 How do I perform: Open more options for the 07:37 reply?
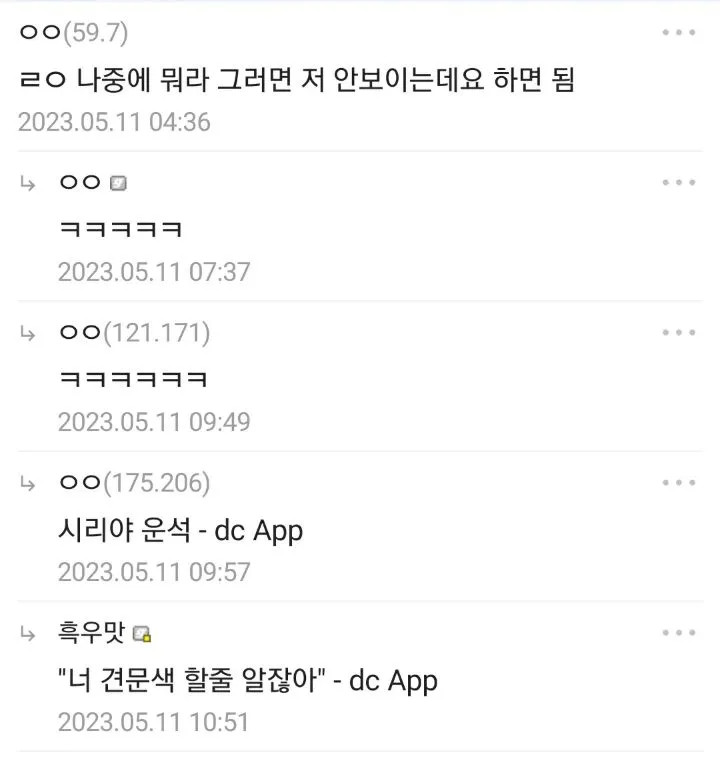679,183
